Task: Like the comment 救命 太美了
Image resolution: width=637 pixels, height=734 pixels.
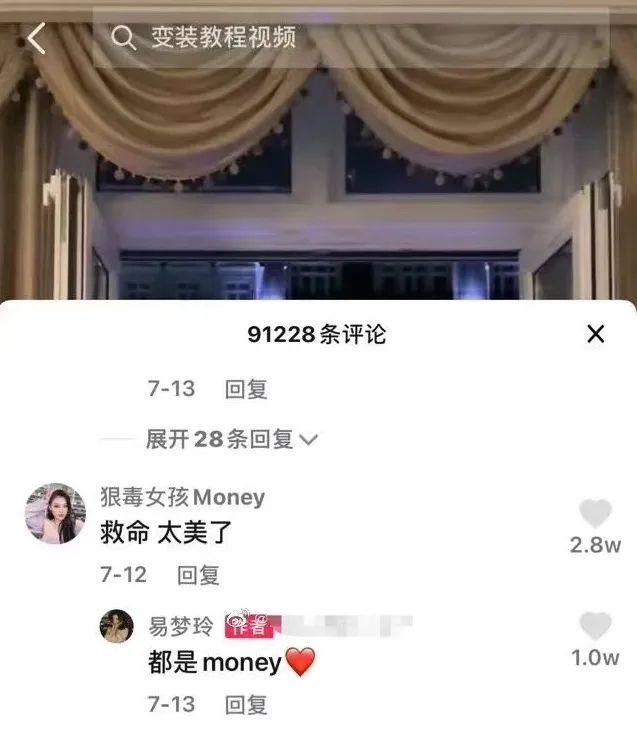Action: 595,514
